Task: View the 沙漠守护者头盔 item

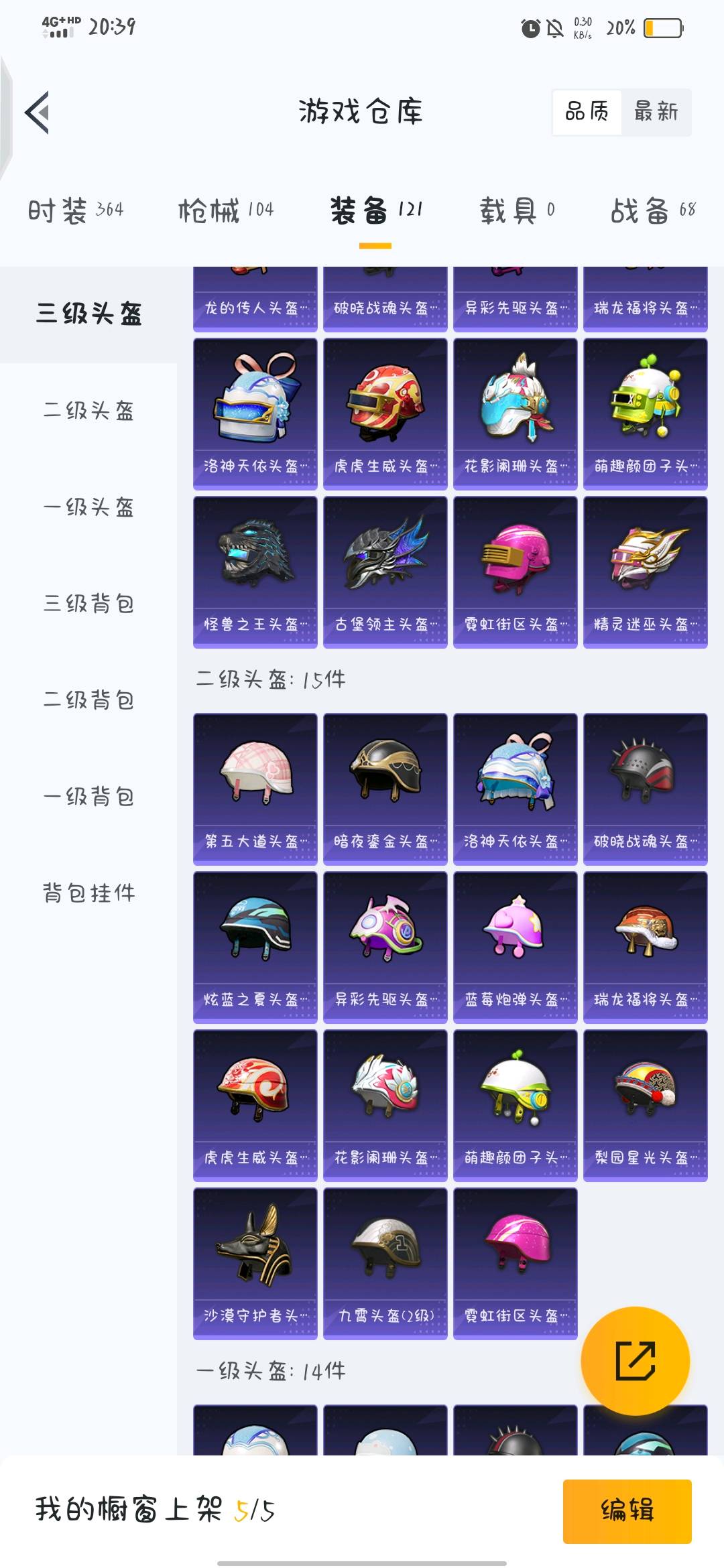Action: [255, 1263]
